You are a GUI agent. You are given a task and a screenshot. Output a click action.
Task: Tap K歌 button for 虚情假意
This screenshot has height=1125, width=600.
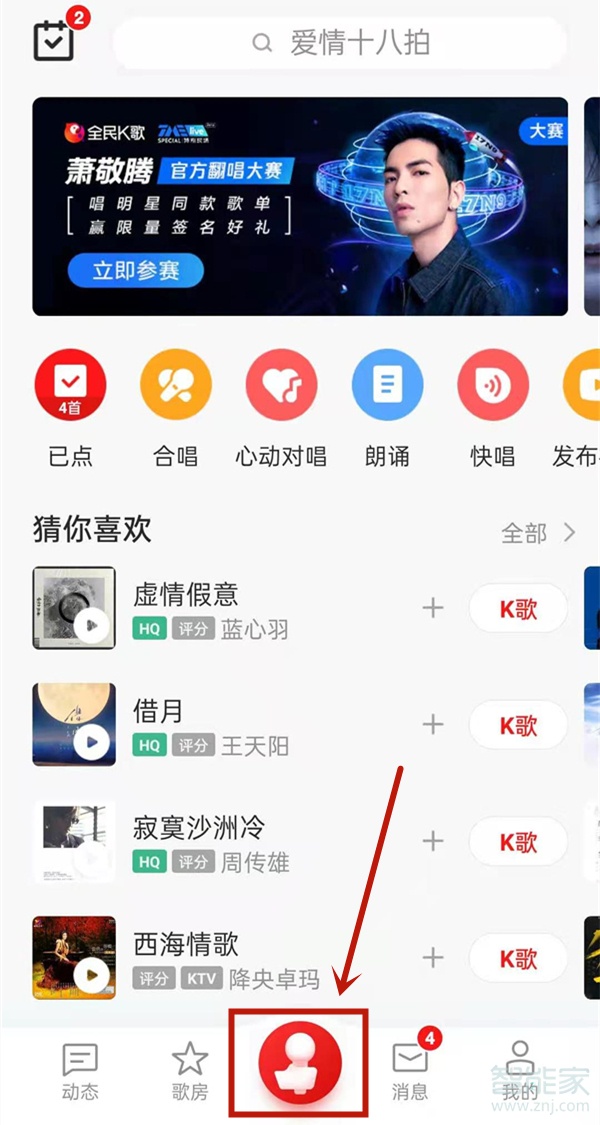[518, 609]
